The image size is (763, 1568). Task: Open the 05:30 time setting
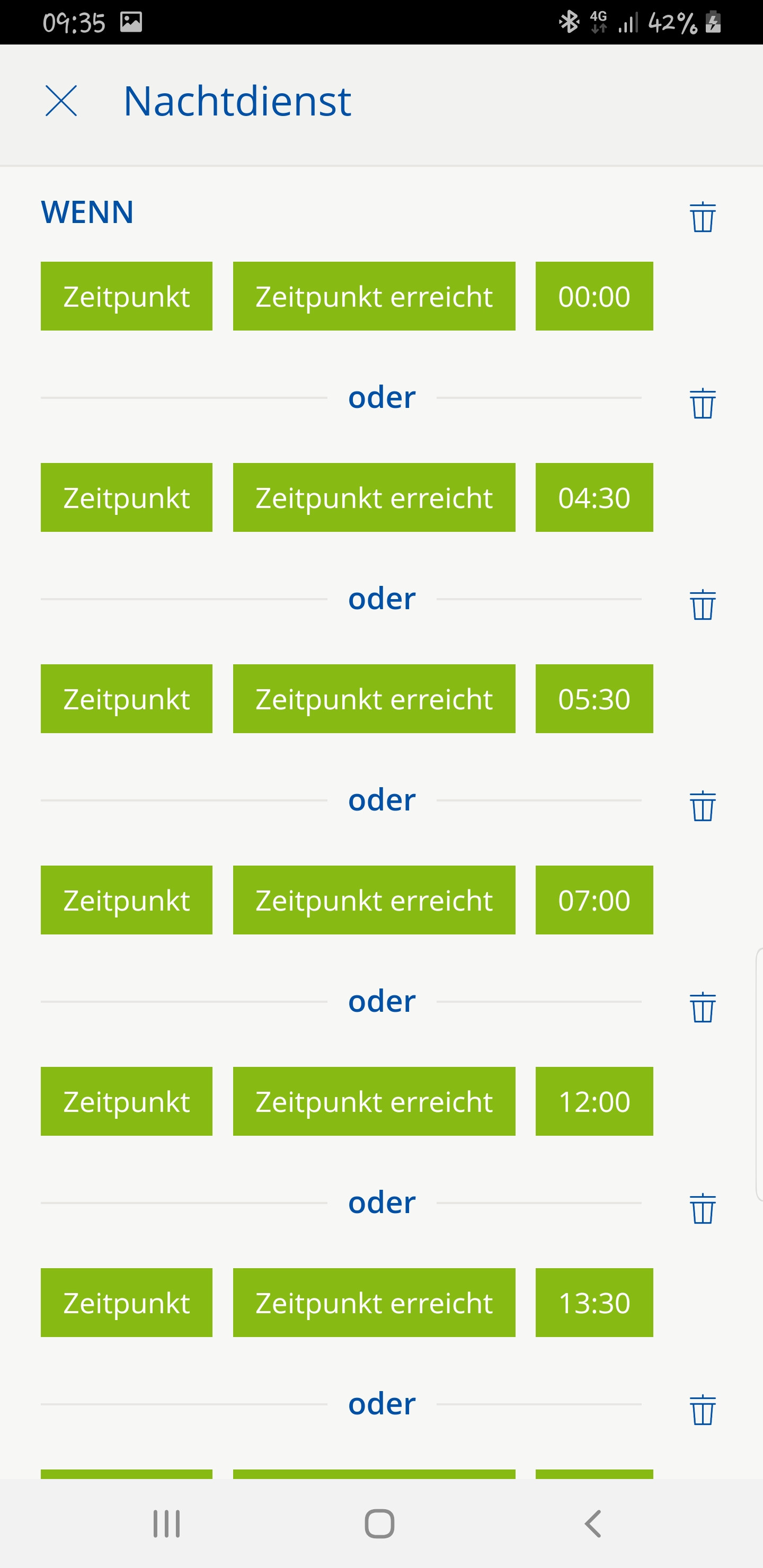594,699
